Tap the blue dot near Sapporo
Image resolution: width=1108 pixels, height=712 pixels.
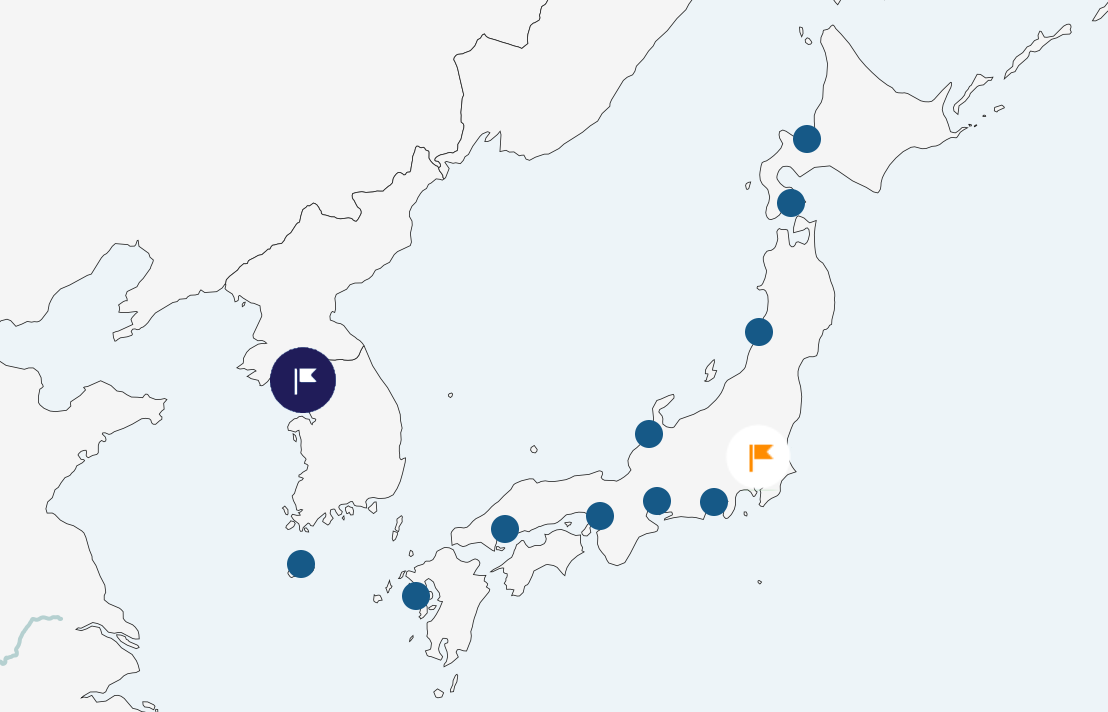point(807,139)
